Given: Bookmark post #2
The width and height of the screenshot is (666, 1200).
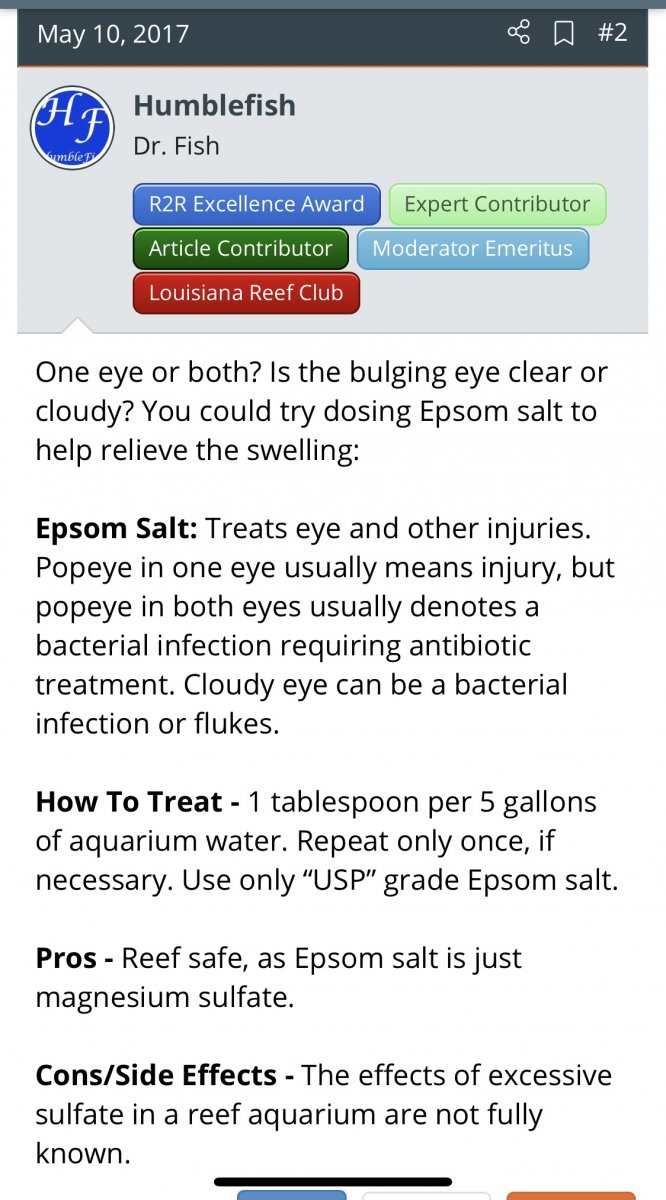Looking at the screenshot, I should tap(564, 34).
